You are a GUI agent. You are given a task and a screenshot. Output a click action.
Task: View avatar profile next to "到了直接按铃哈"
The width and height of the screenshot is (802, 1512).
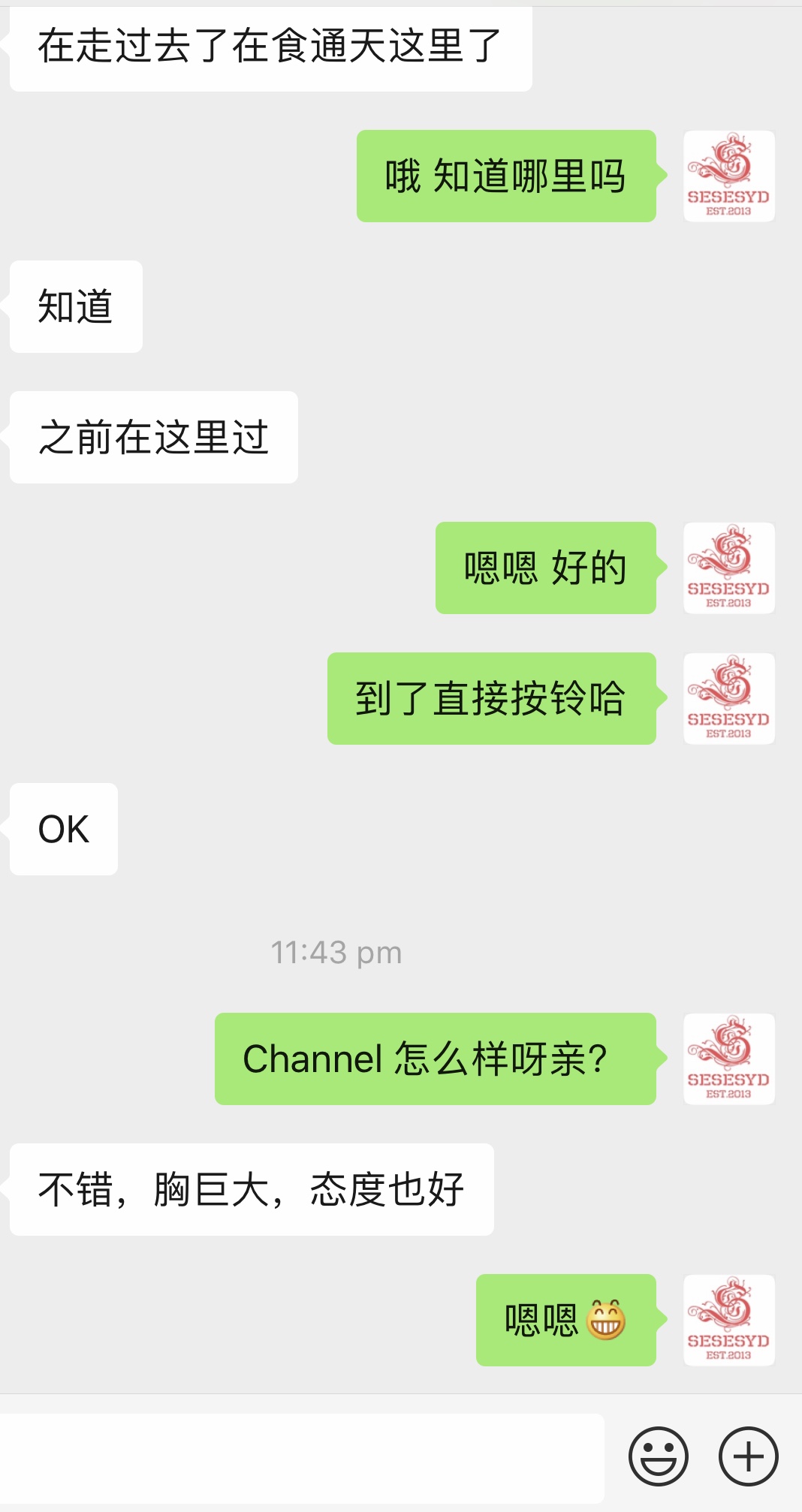click(728, 699)
